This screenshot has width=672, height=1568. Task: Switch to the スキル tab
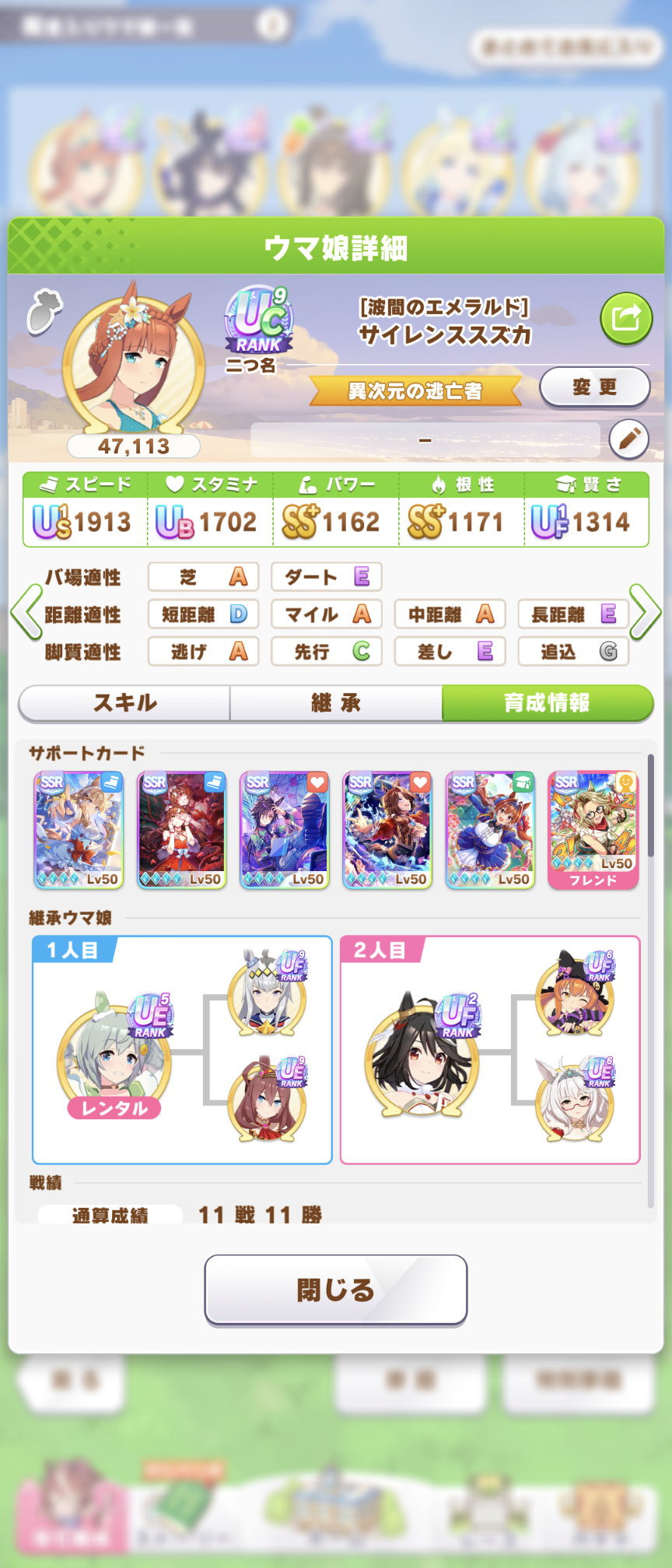click(125, 703)
